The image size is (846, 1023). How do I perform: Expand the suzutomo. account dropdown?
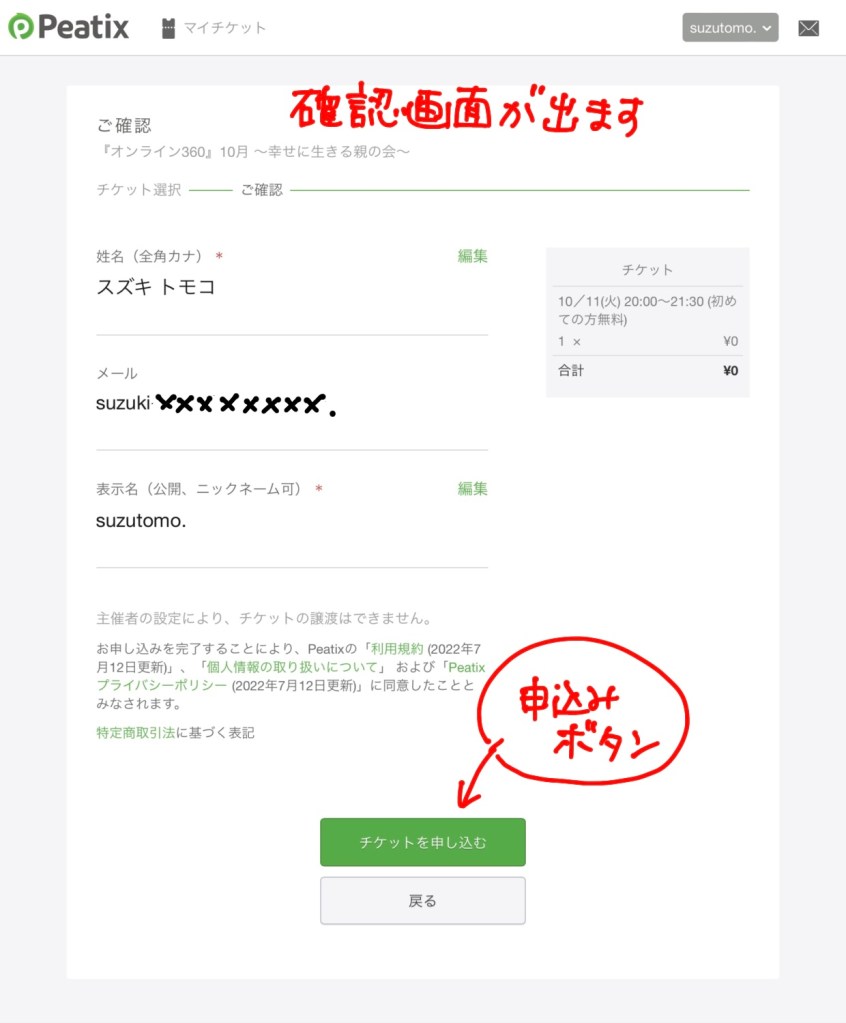pyautogui.click(x=730, y=28)
